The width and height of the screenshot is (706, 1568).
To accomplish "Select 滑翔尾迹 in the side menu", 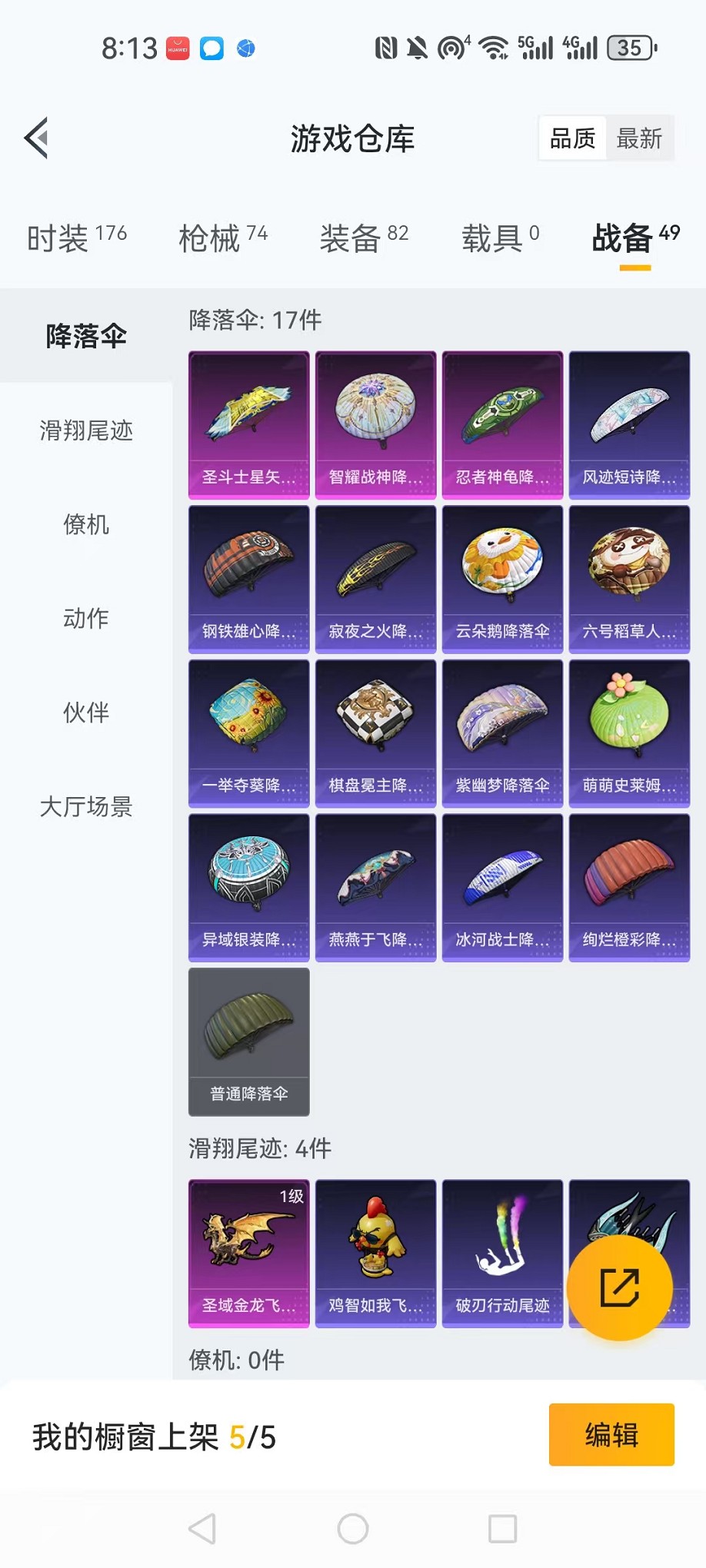I will (86, 430).
